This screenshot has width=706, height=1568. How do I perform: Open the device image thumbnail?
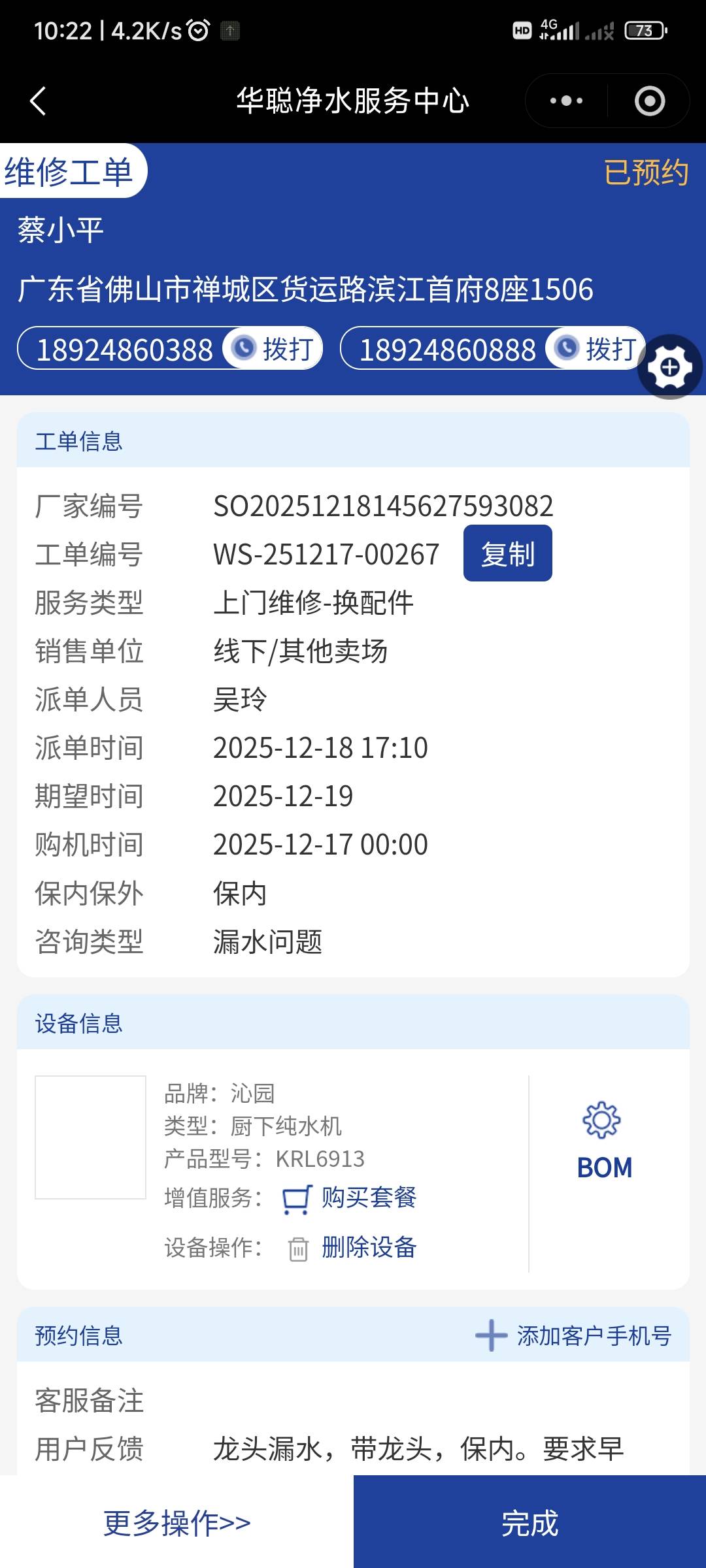coord(90,1137)
